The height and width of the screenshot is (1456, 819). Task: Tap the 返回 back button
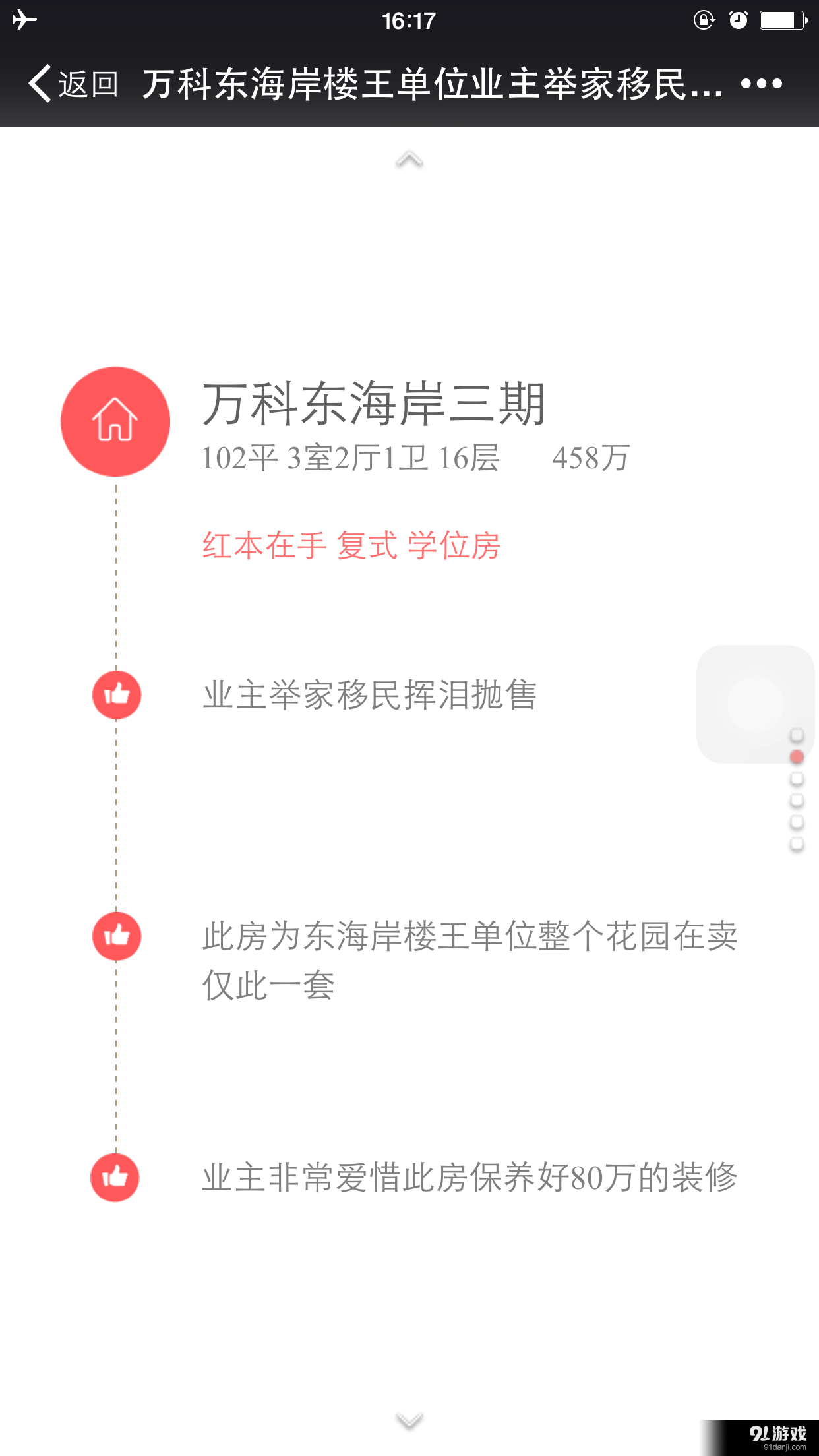(x=73, y=84)
